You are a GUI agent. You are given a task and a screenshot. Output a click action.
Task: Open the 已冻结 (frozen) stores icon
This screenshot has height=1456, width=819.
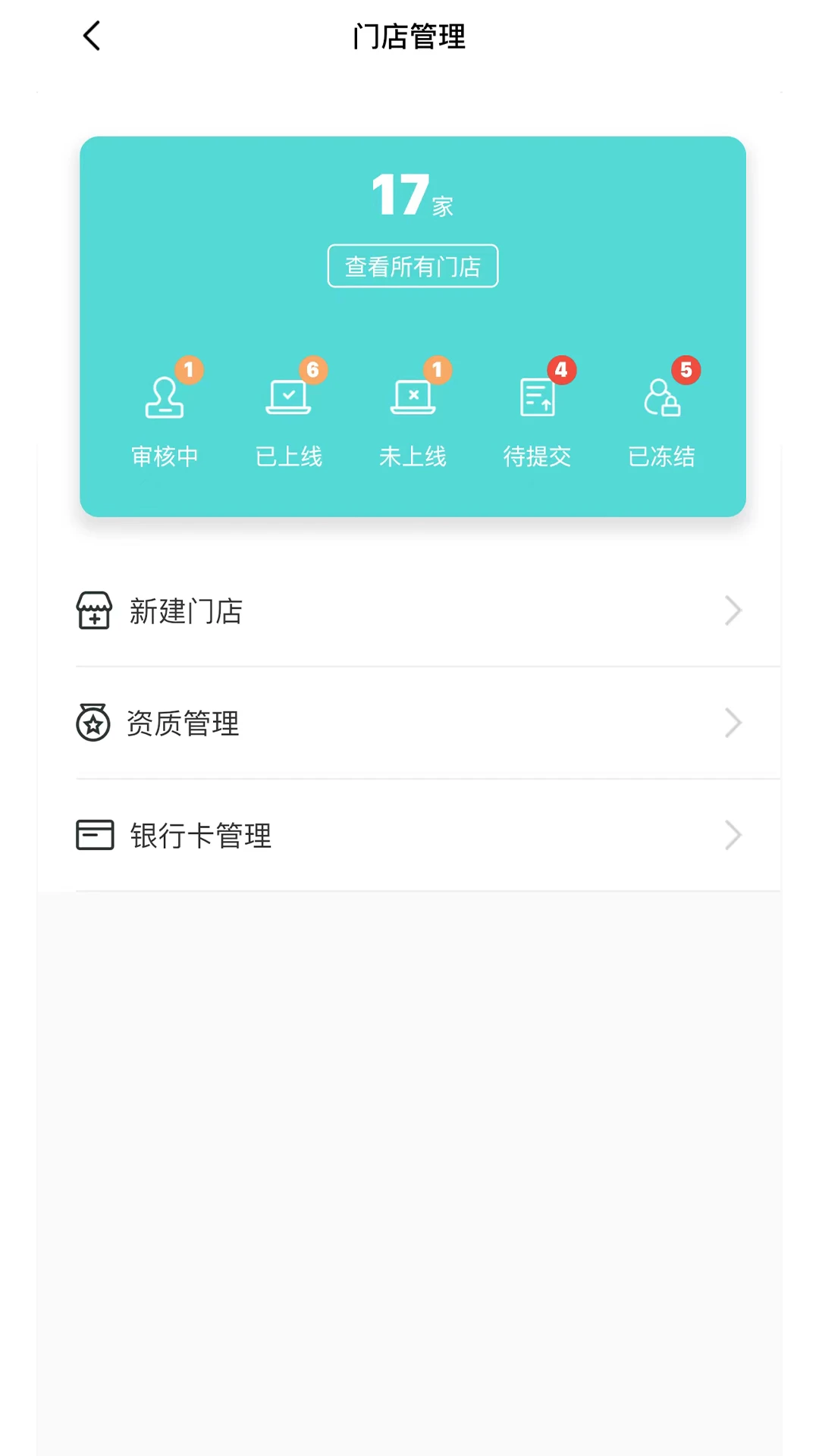[x=661, y=398]
